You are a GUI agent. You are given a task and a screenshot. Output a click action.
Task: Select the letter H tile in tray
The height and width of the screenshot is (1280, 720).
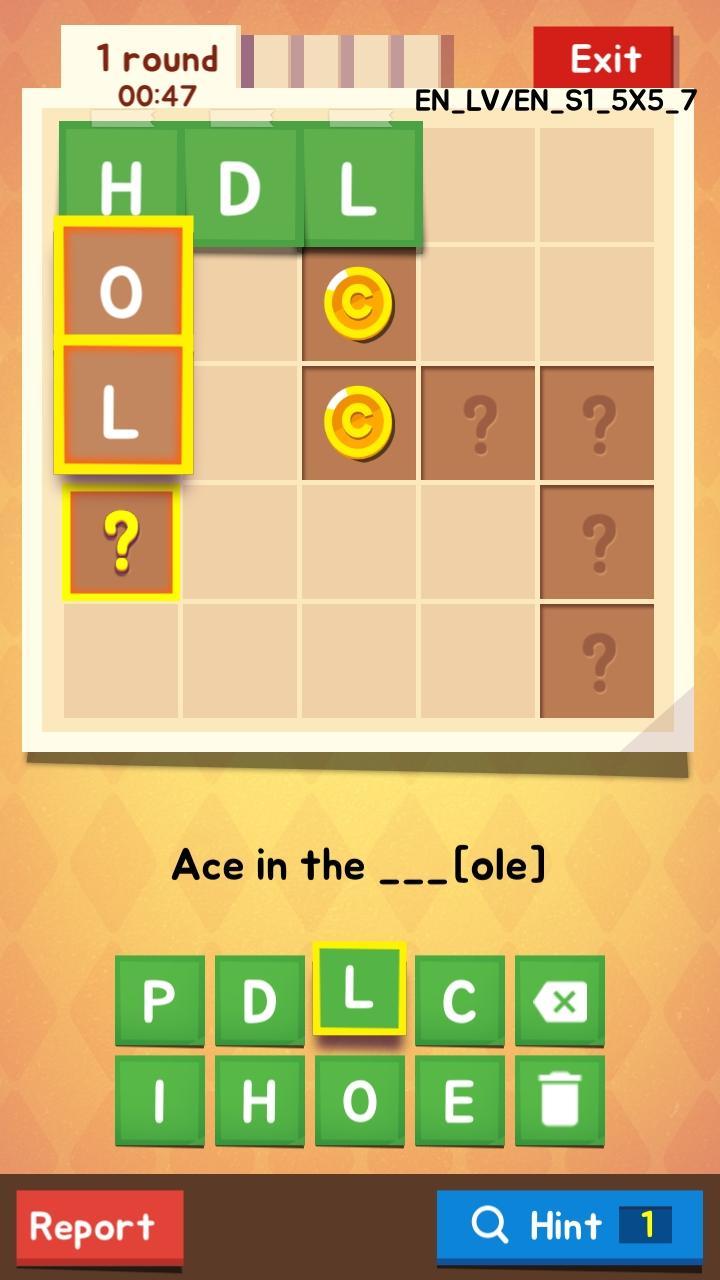pyautogui.click(x=260, y=1101)
